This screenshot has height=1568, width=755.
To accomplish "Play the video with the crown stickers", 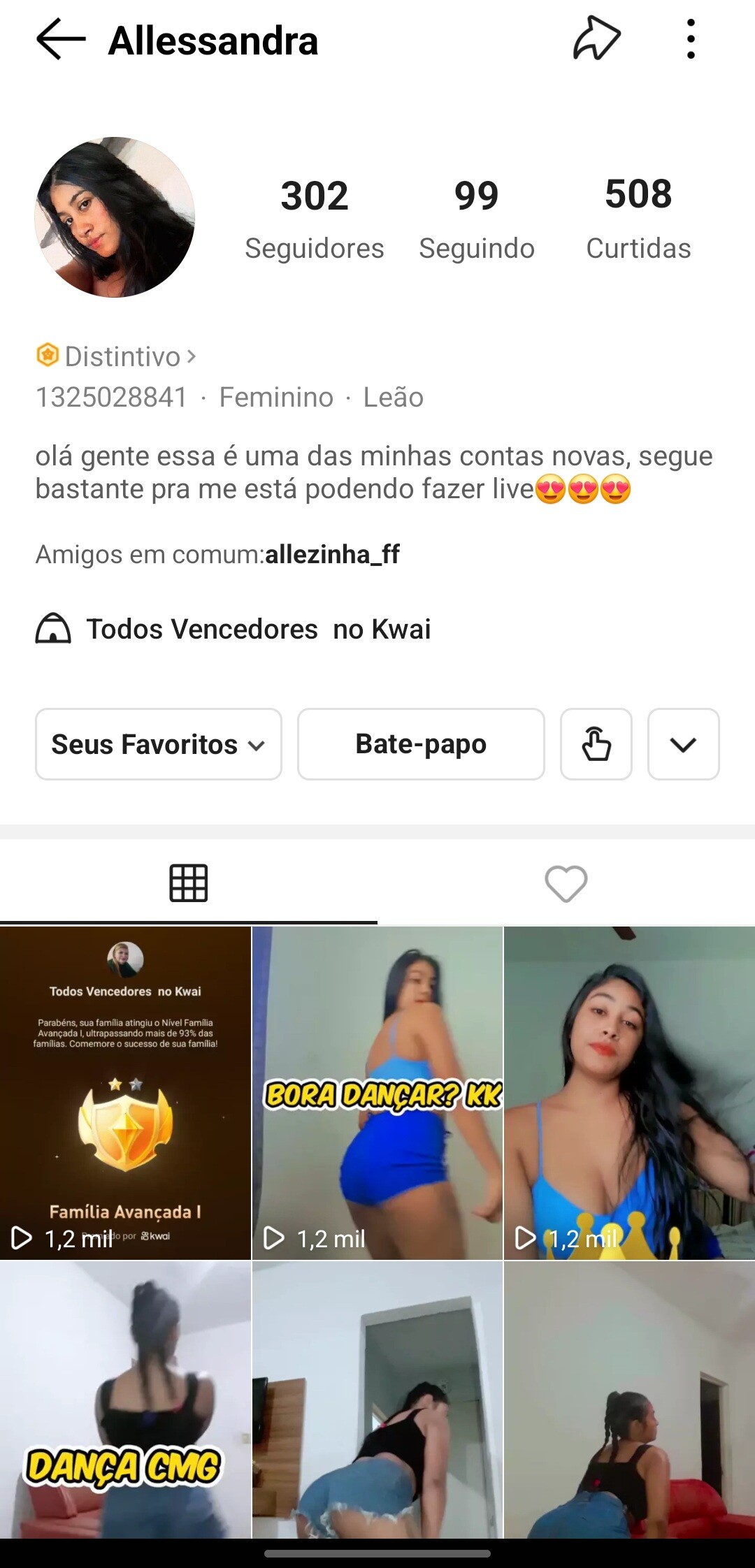I will coord(629,1094).
